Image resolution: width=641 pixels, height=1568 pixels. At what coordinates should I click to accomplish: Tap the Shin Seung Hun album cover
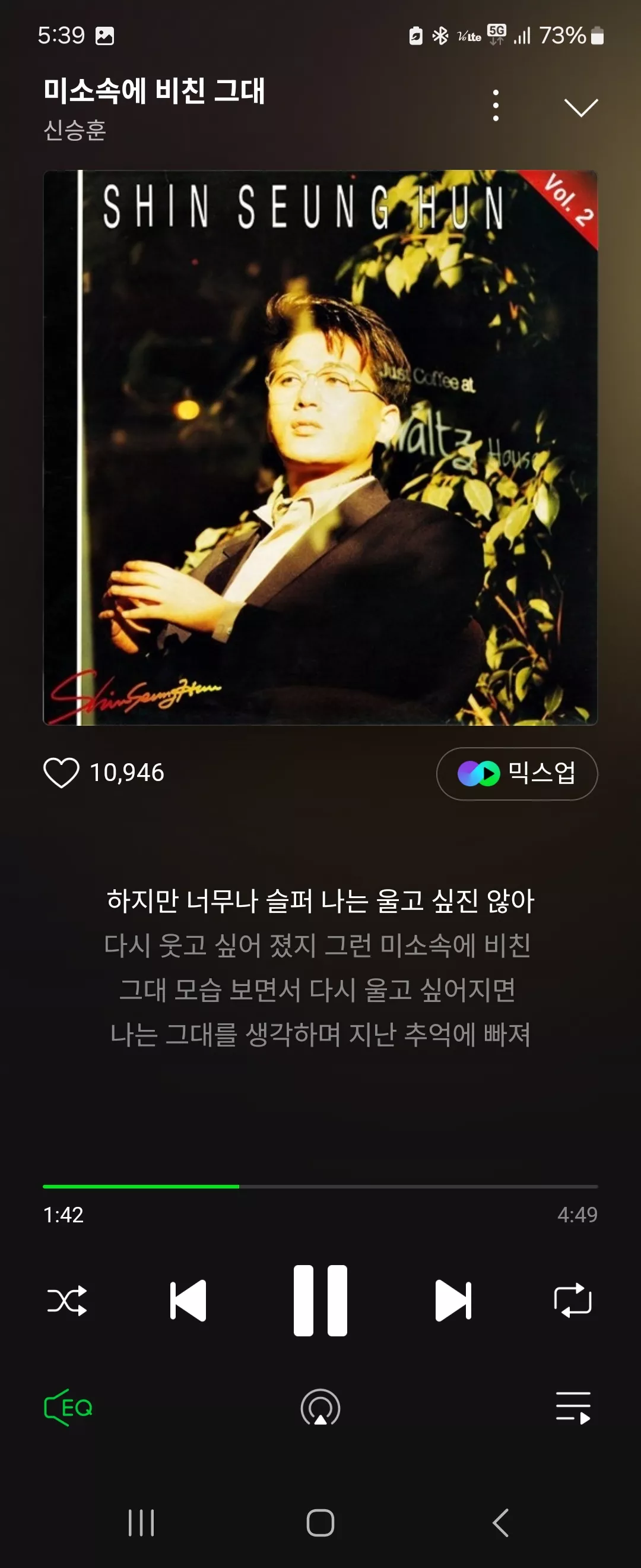320,447
